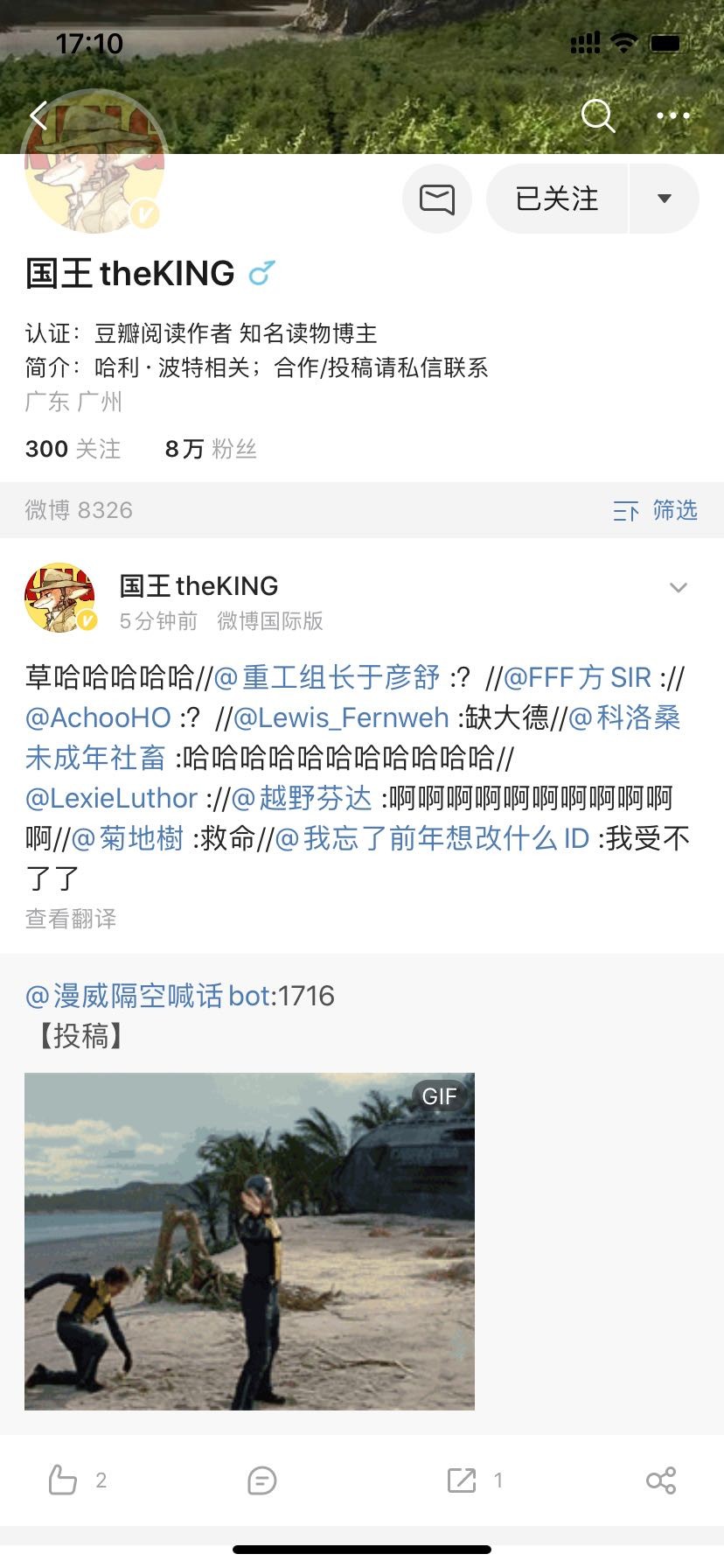This screenshot has height=1568, width=724.
Task: Open the @重工组长于彦舒 mention
Action: point(327,677)
